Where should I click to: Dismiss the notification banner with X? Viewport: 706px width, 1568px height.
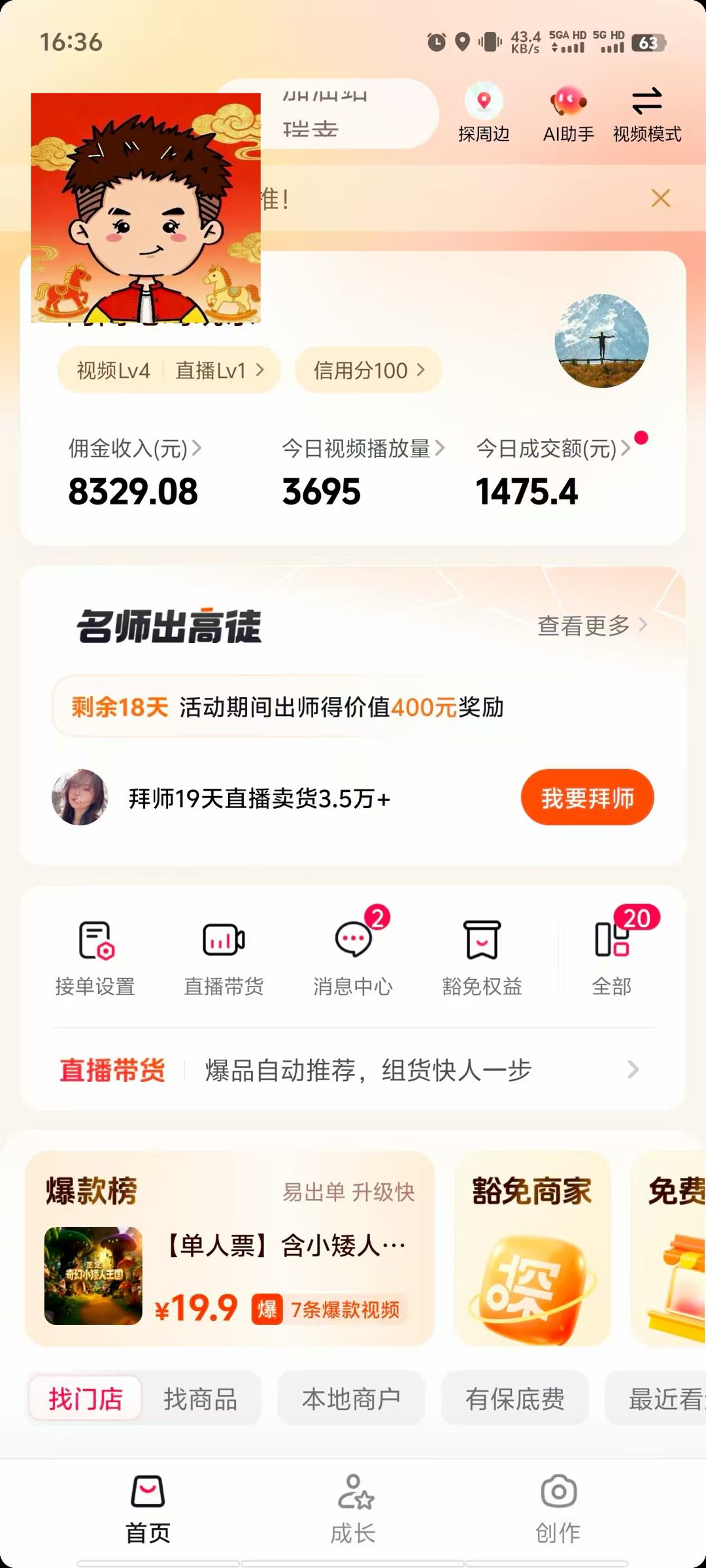[x=662, y=198]
